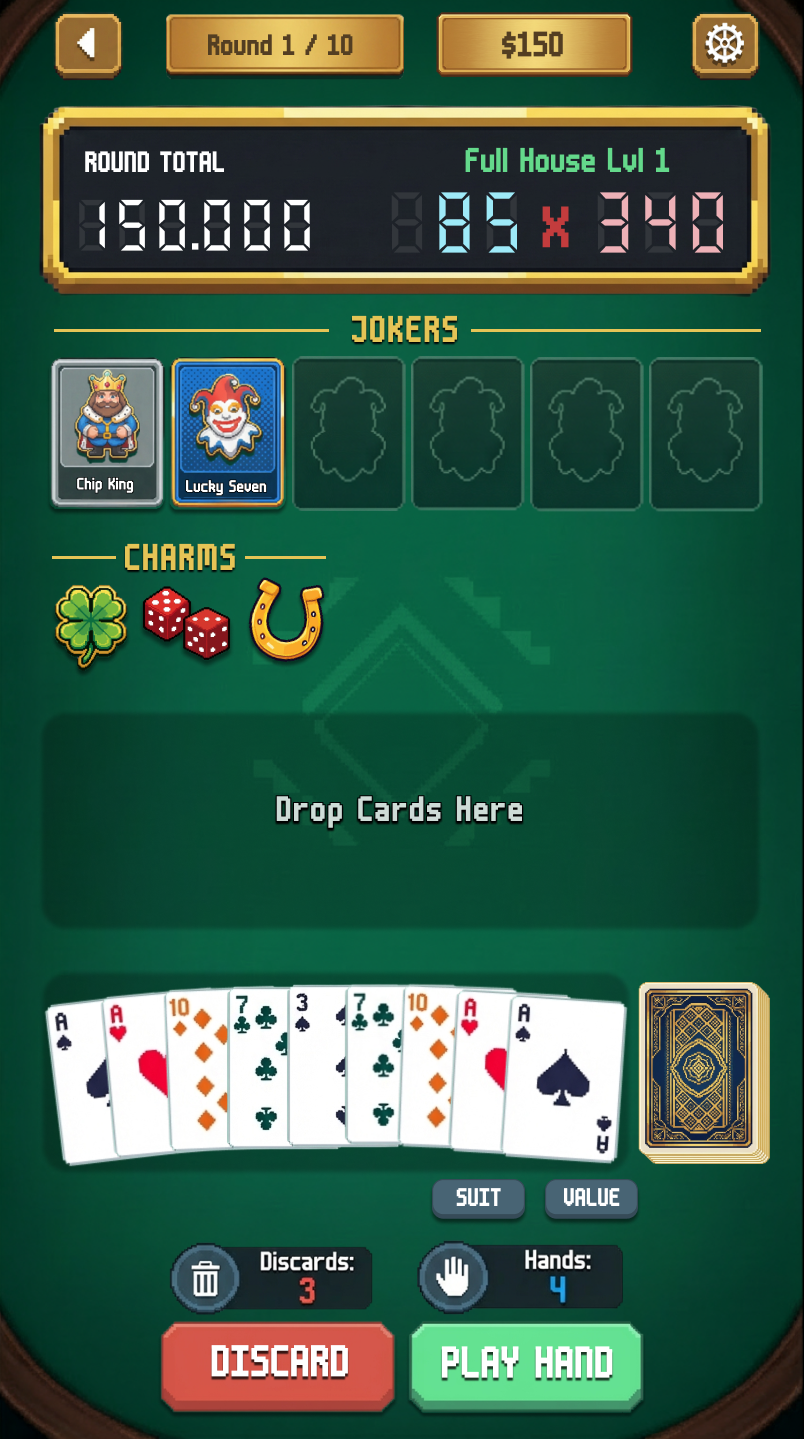The width and height of the screenshot is (804, 1439).
Task: Inspect the red dice charm
Action: pyautogui.click(x=187, y=623)
